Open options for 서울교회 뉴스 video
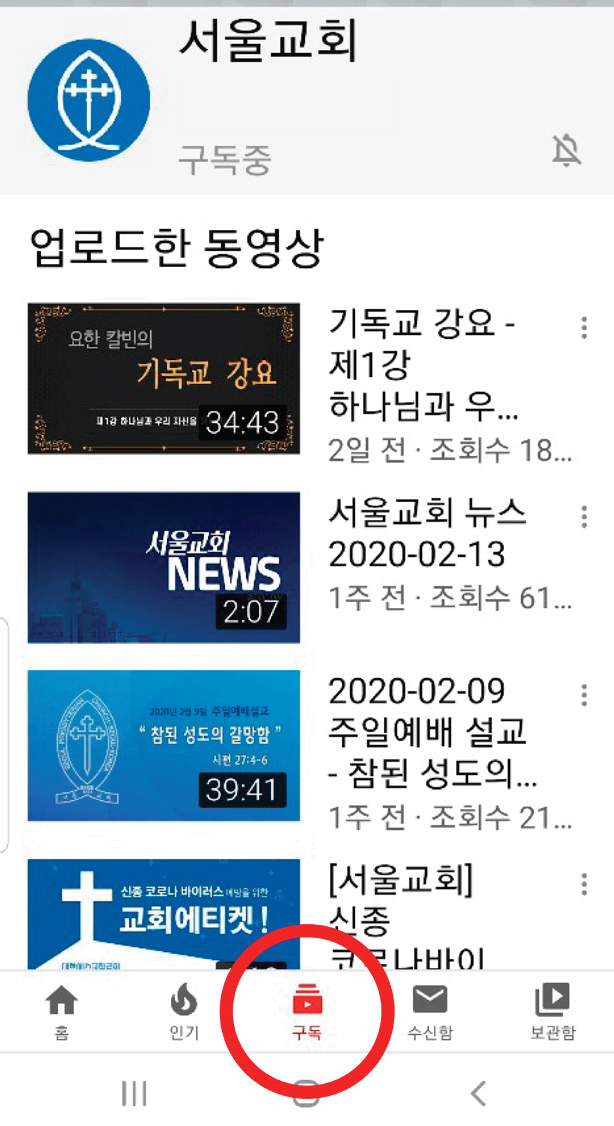Image resolution: width=614 pixels, height=1126 pixels. coord(584,516)
